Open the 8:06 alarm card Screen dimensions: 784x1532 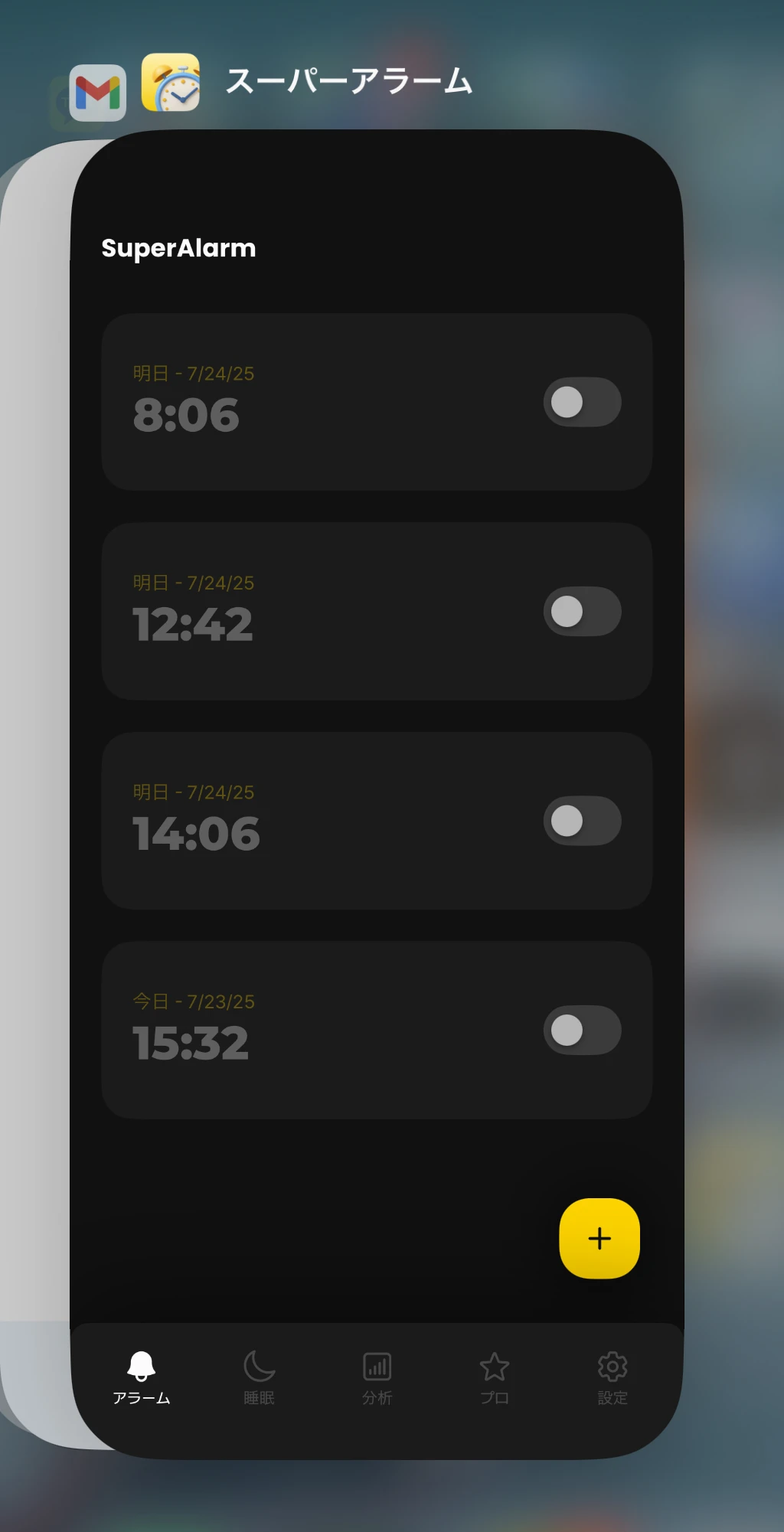point(377,402)
